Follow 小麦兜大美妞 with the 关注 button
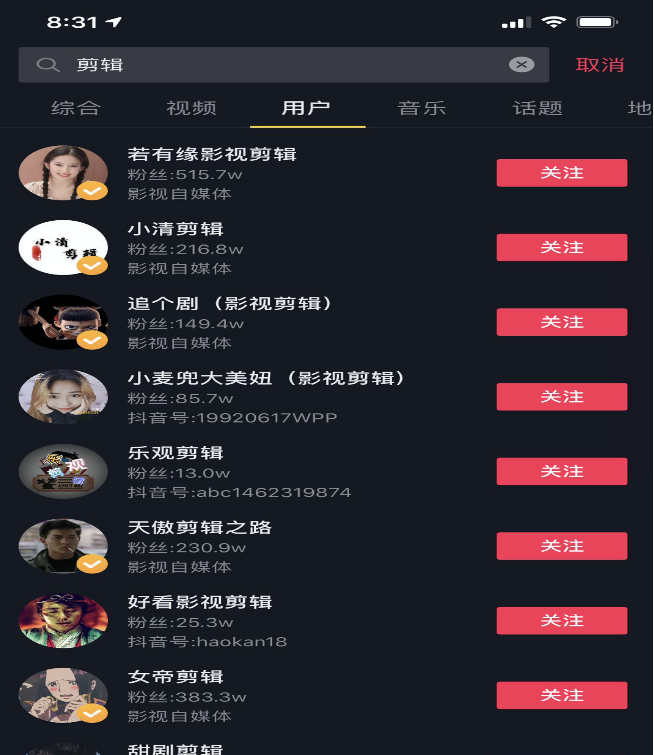This screenshot has width=654, height=755. pyautogui.click(x=562, y=397)
